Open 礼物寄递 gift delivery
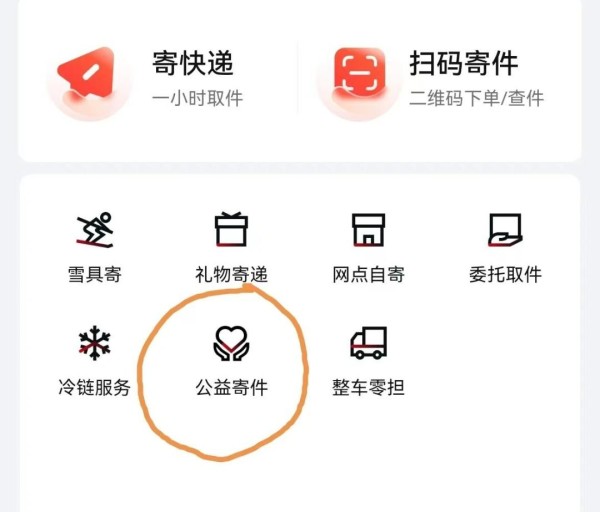 tap(231, 246)
